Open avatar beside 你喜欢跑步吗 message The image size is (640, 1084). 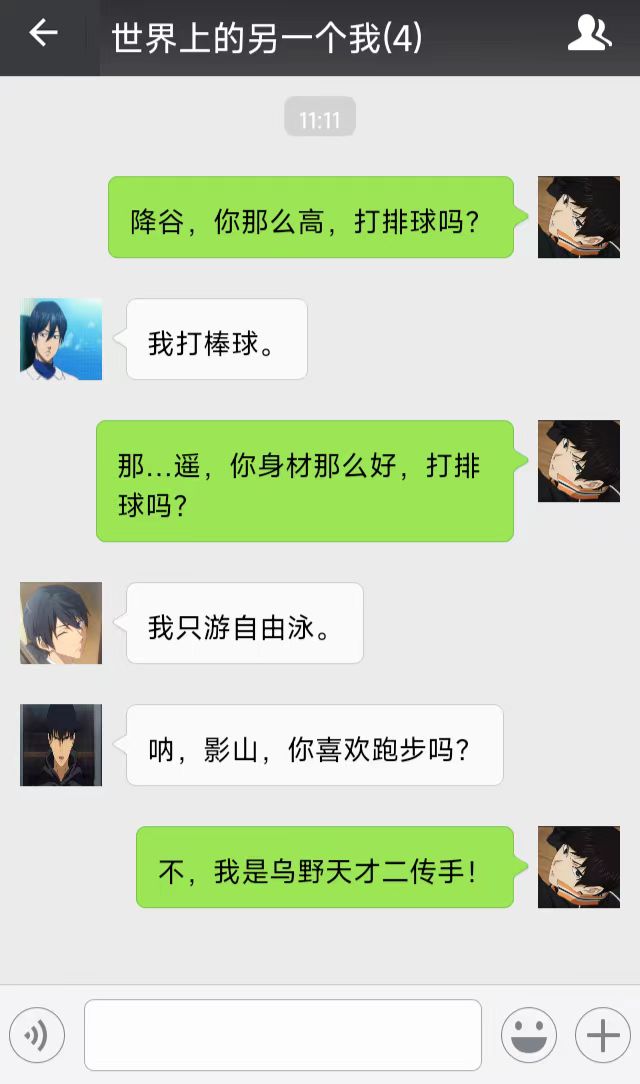coord(61,745)
